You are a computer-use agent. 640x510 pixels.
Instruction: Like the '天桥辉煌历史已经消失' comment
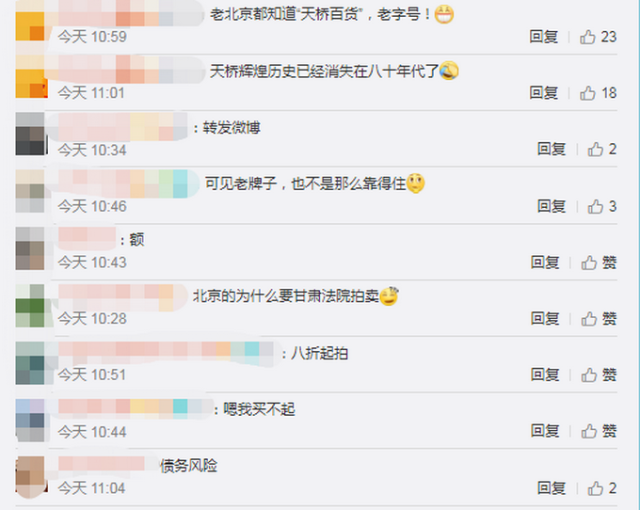598,93
